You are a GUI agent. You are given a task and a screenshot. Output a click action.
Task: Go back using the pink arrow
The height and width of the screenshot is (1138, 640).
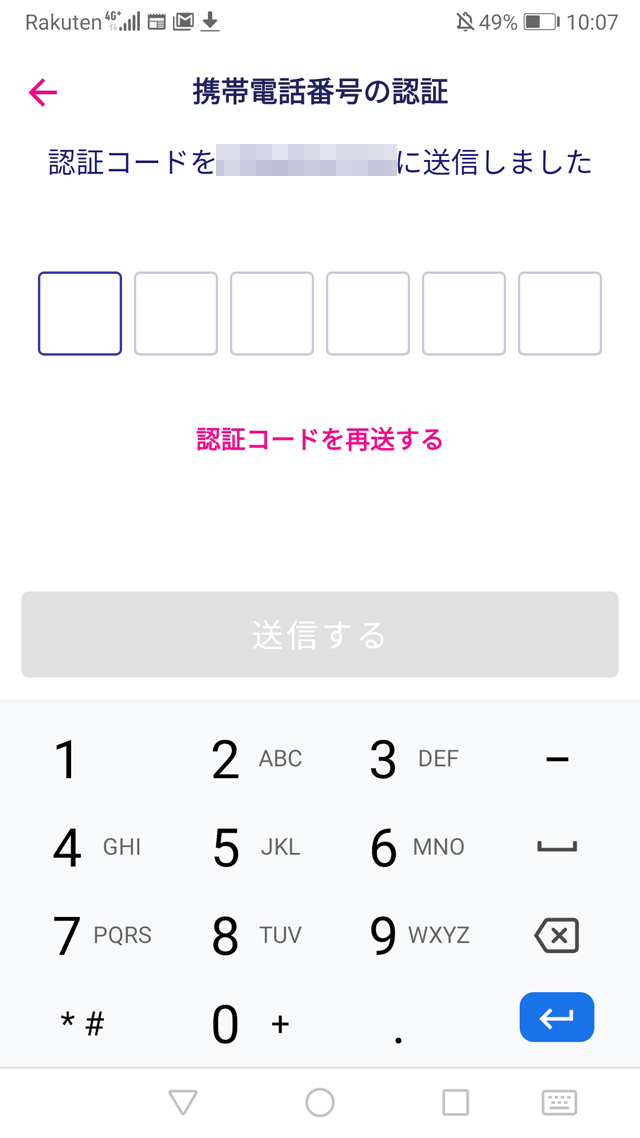(43, 92)
